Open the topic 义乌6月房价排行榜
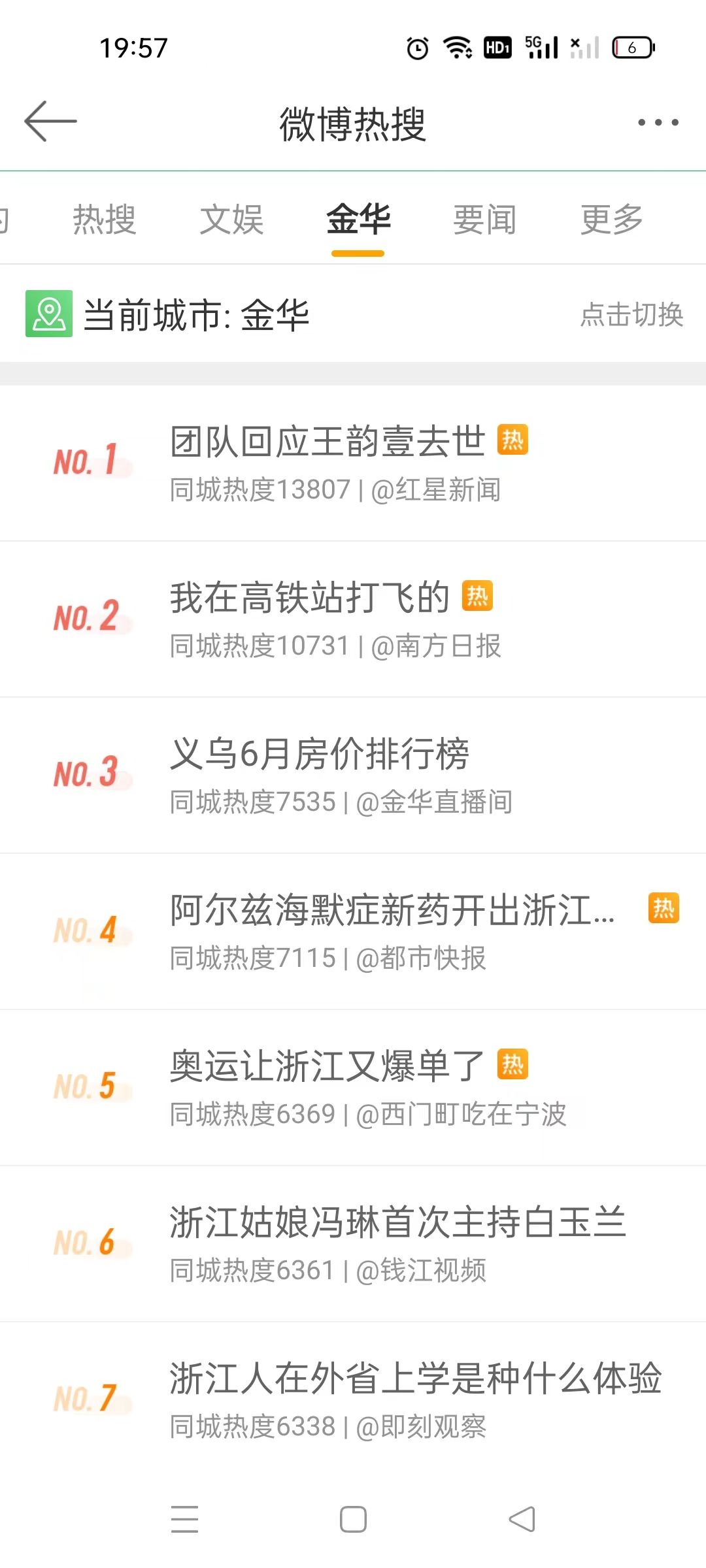 pyautogui.click(x=353, y=776)
